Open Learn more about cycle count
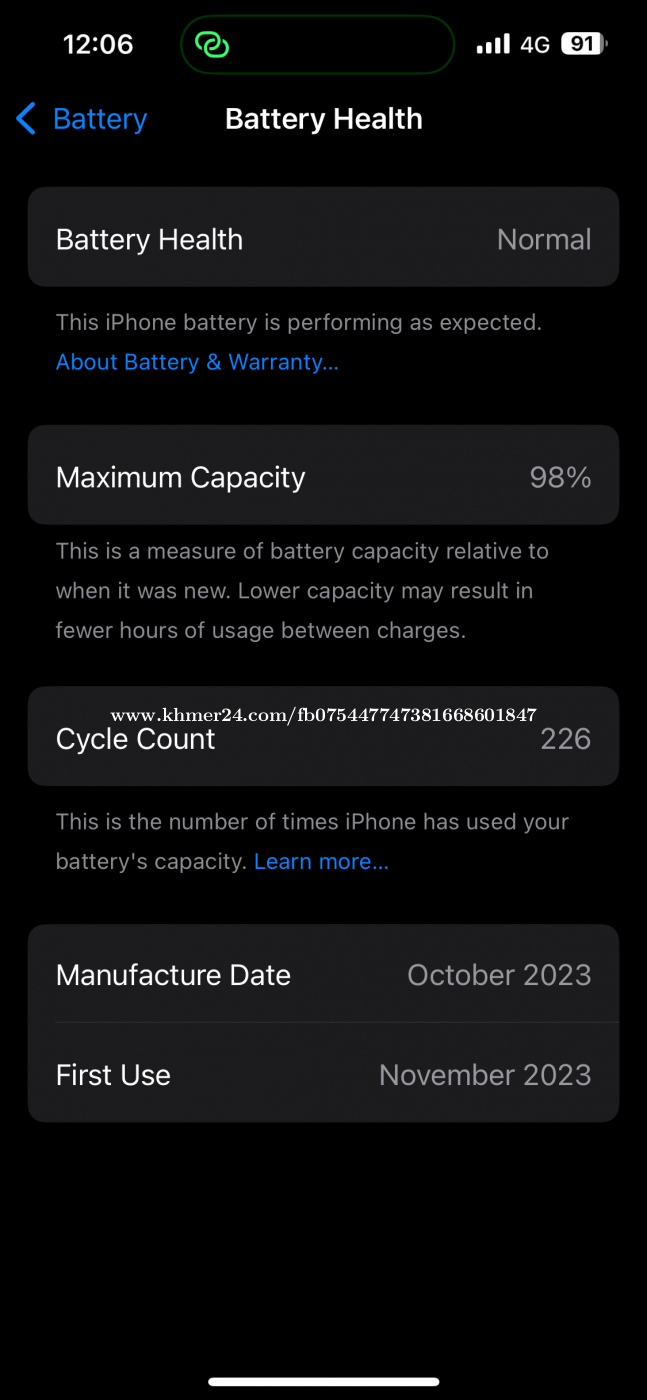This screenshot has height=1400, width=647. tap(321, 862)
